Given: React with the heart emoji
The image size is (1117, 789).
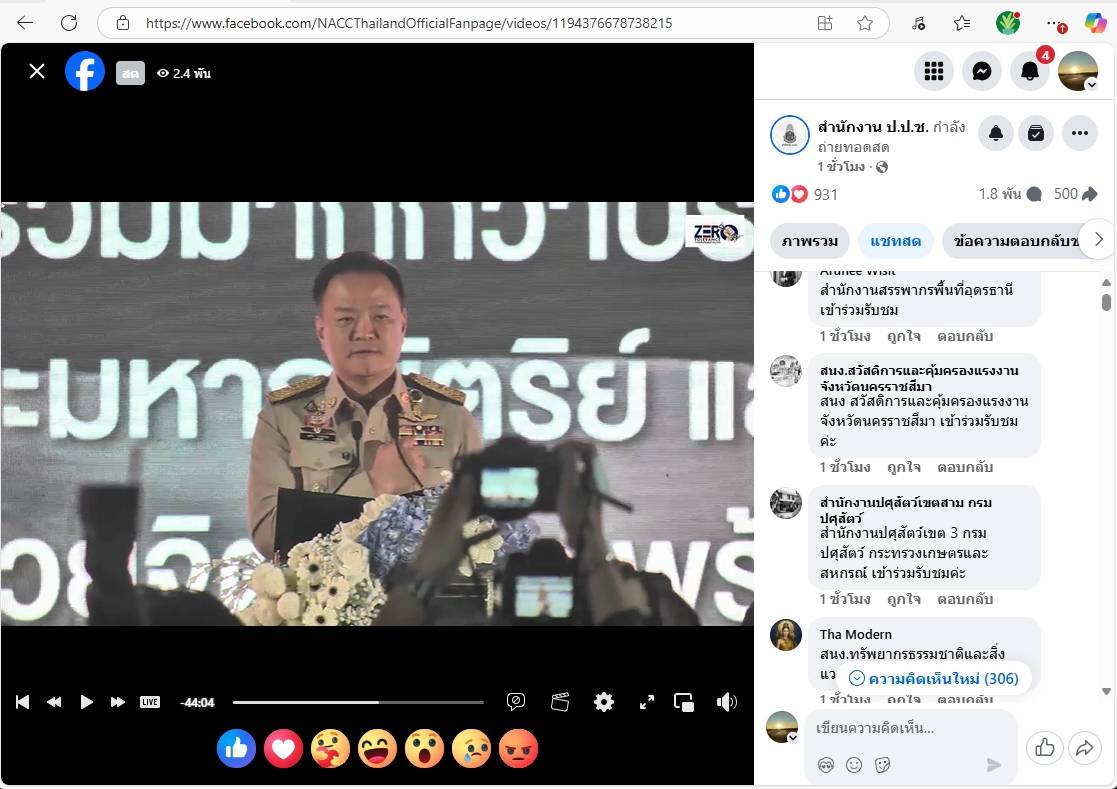Looking at the screenshot, I should tap(283, 748).
